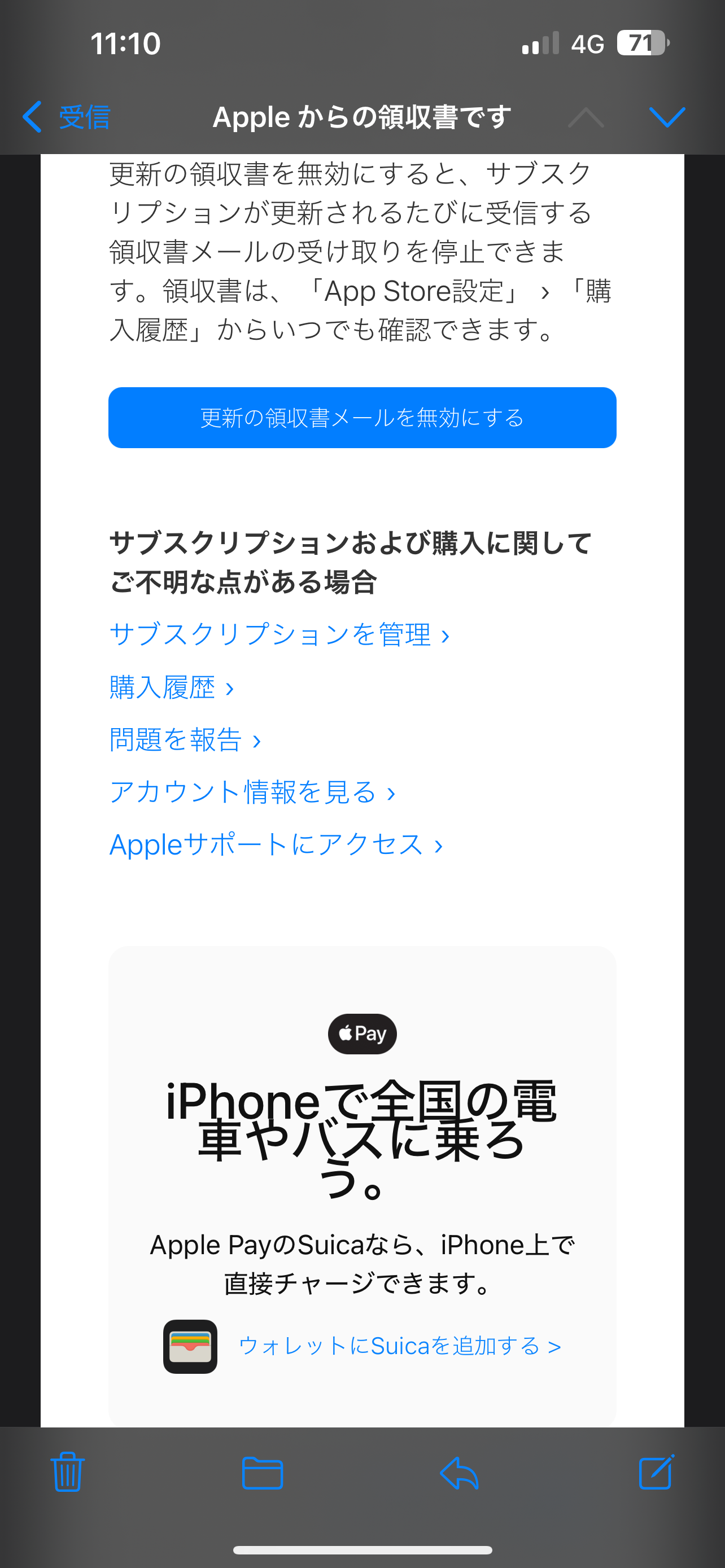
Task: Go to next message with down arrow
Action: (667, 117)
